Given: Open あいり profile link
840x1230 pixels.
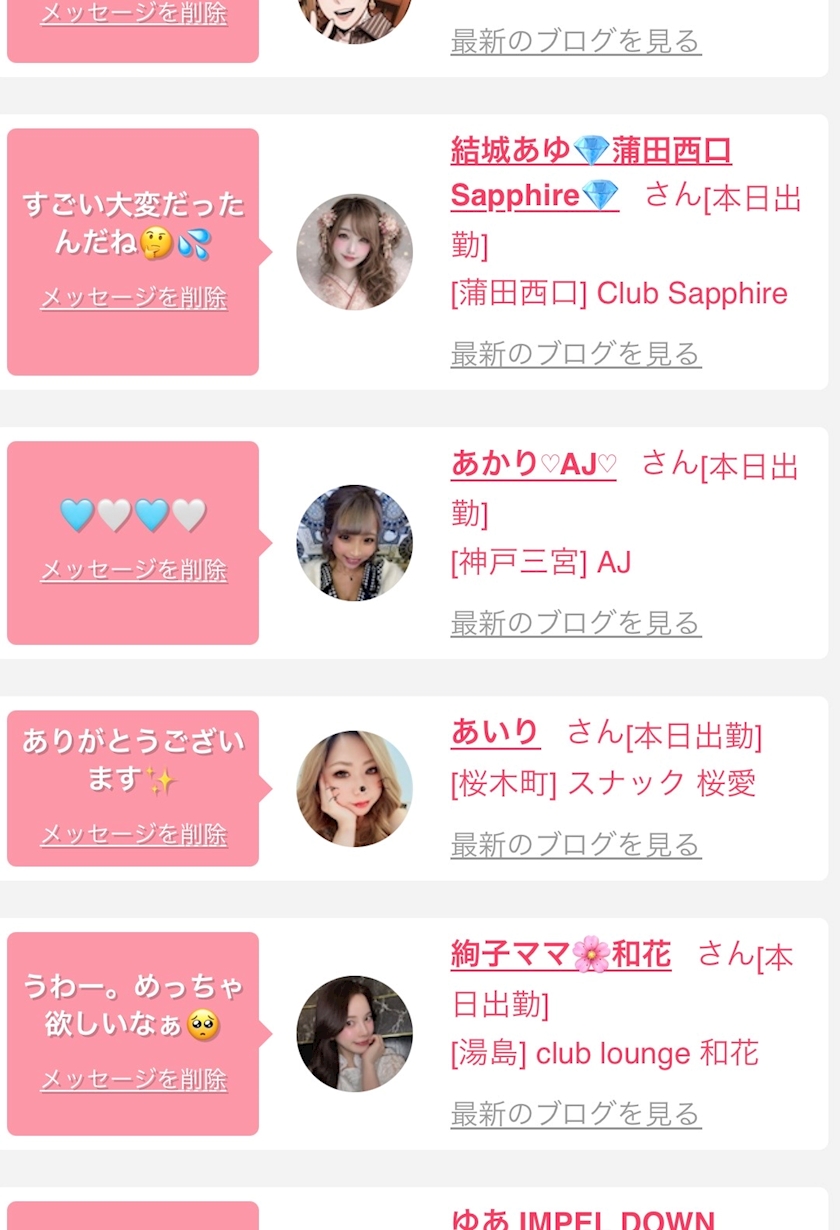Looking at the screenshot, I should (x=496, y=733).
